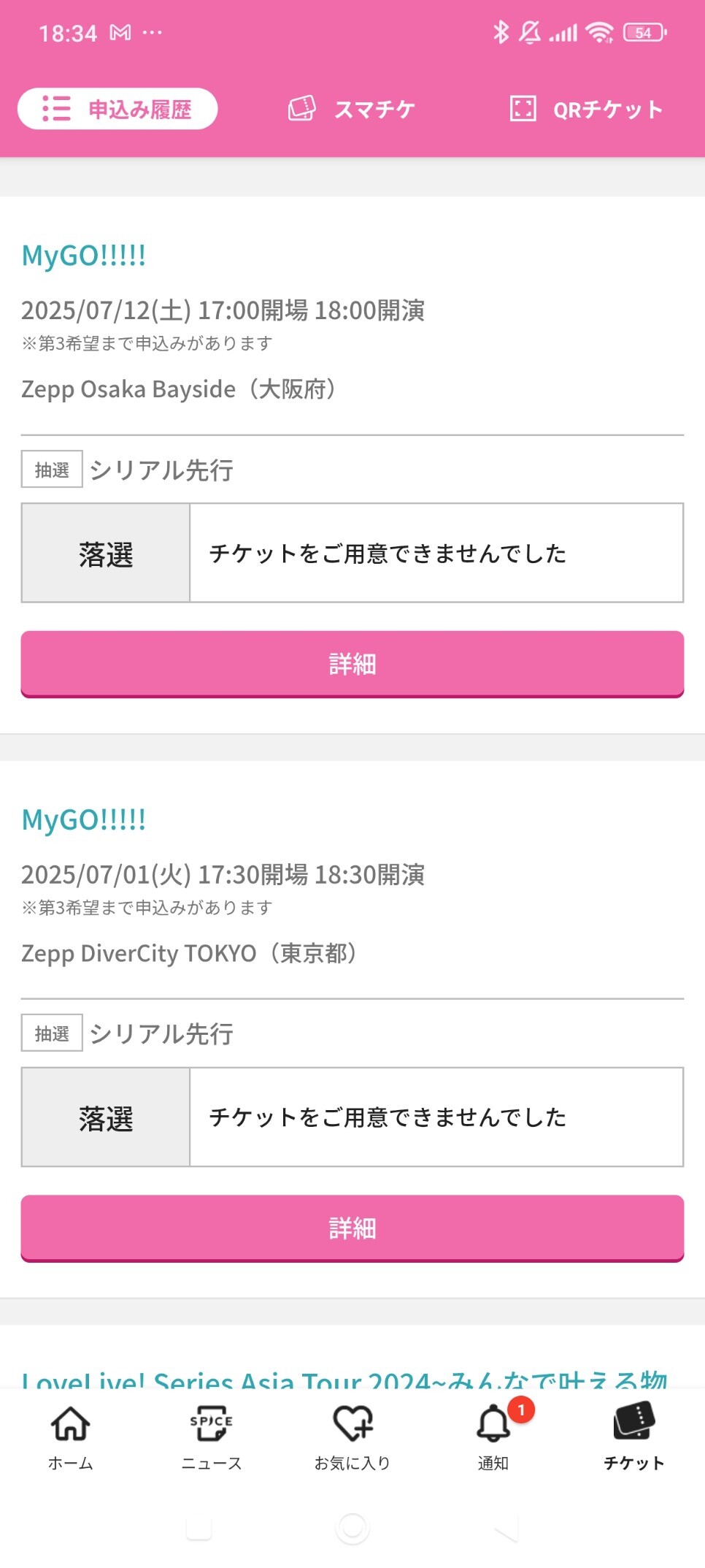
Task: Select the 申込み履歴 tab
Action: pos(117,109)
